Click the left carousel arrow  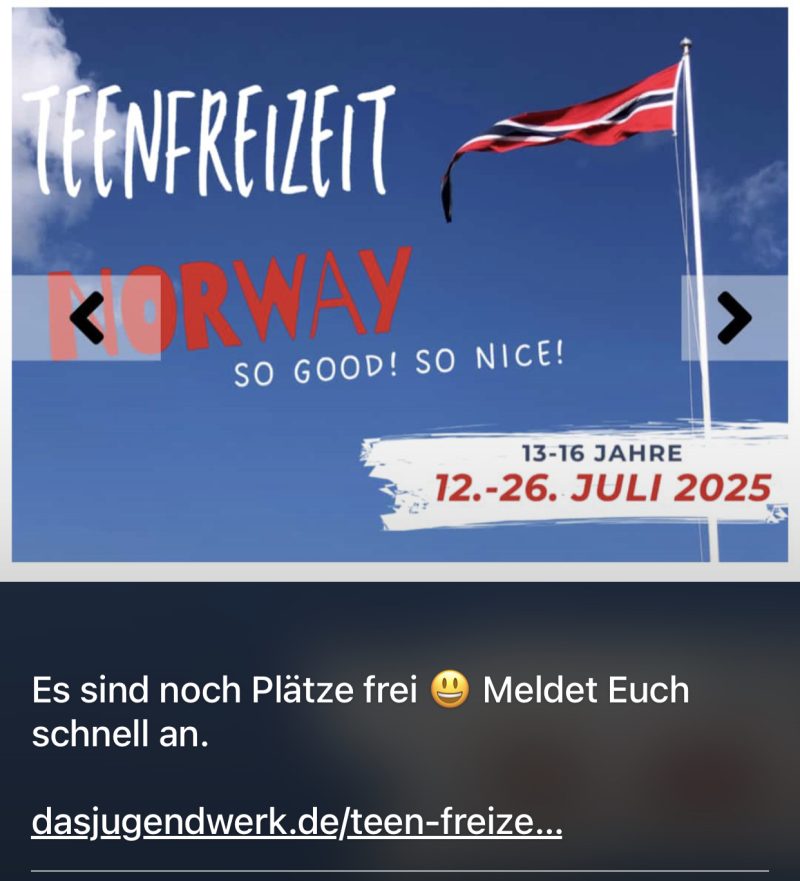[85, 315]
